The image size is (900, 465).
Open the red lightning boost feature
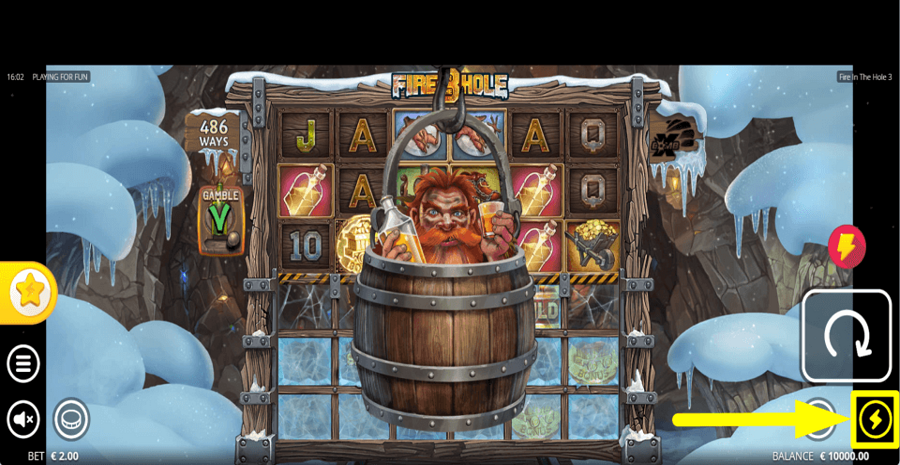click(x=846, y=246)
